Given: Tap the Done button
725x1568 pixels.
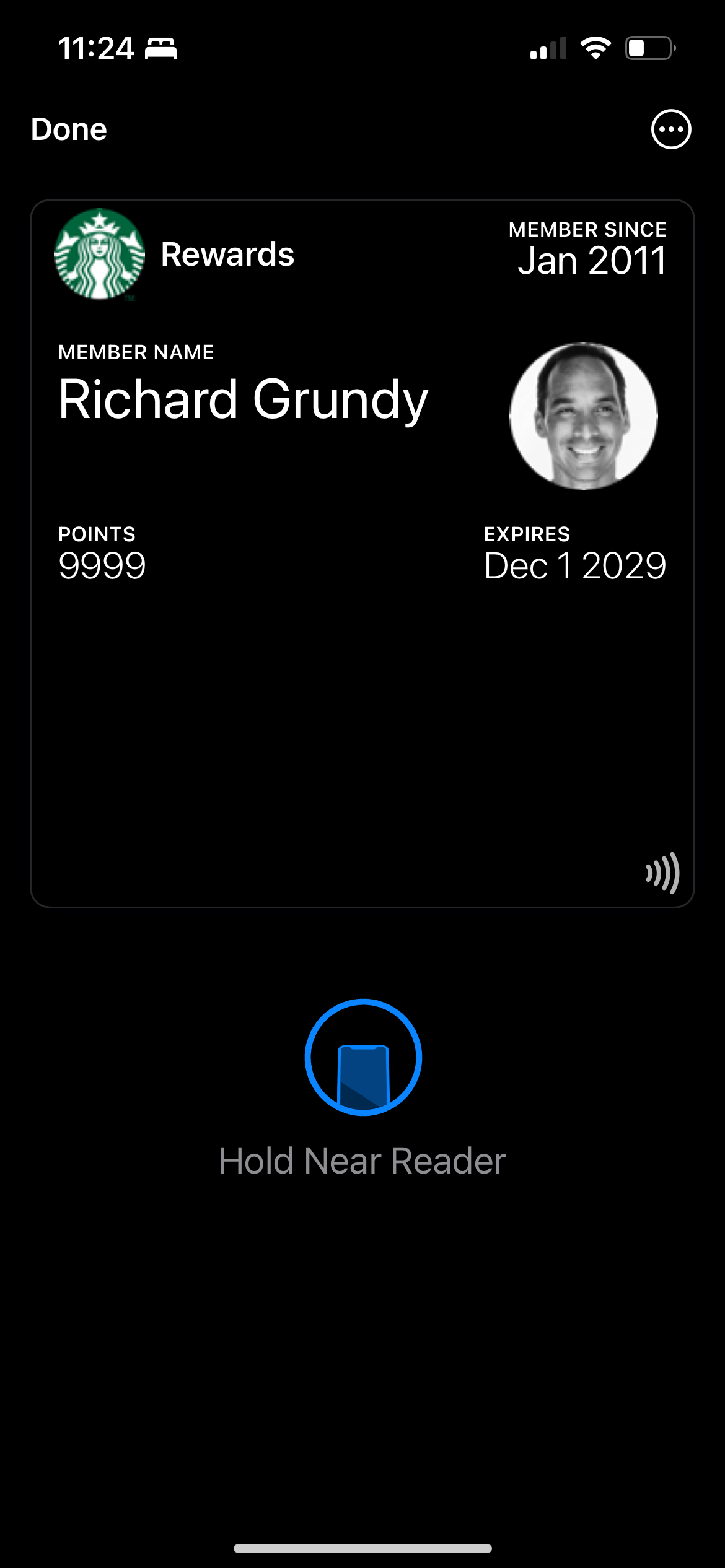Looking at the screenshot, I should (68, 129).
